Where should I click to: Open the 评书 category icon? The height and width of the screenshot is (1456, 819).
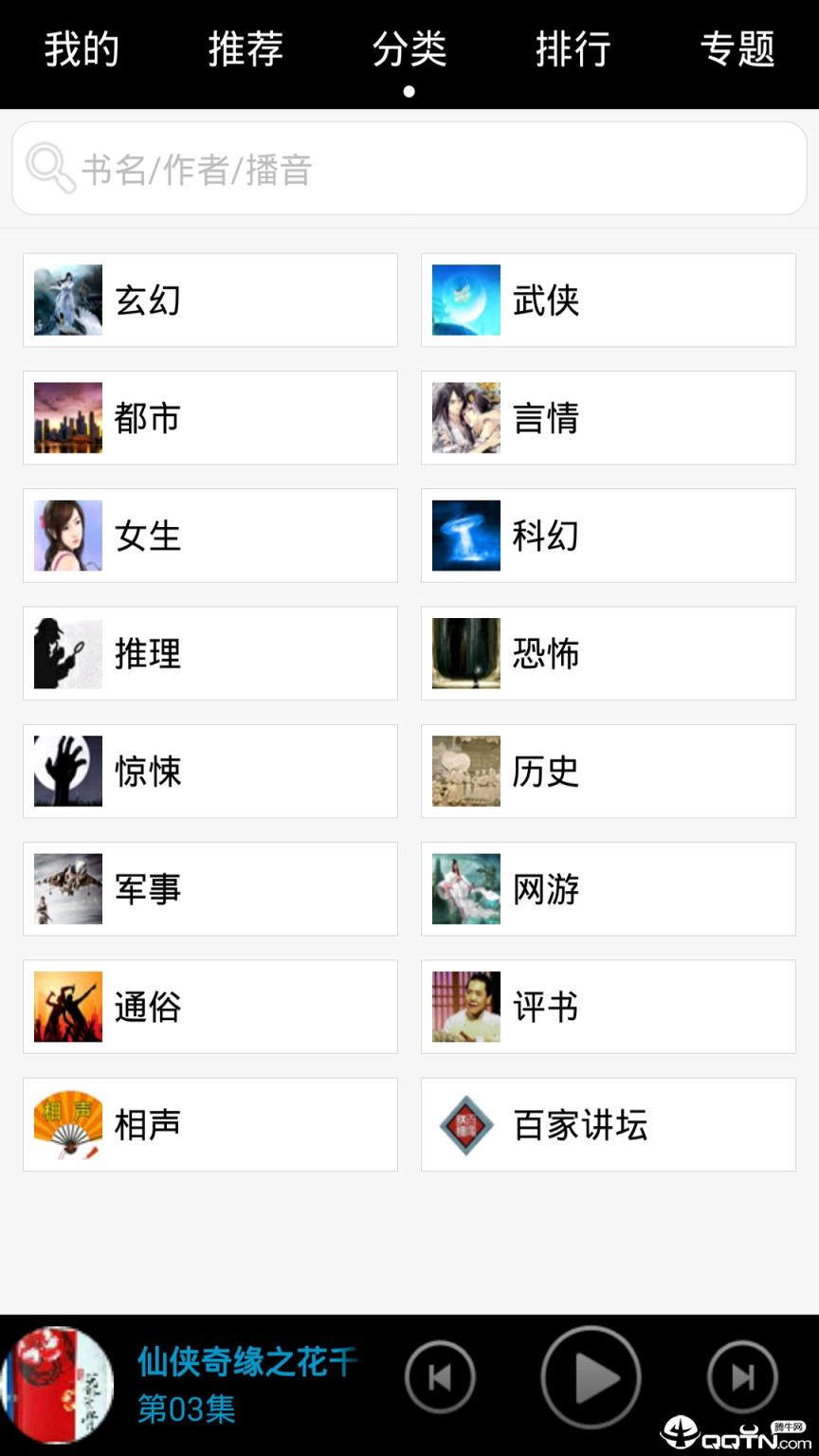[x=465, y=1007]
